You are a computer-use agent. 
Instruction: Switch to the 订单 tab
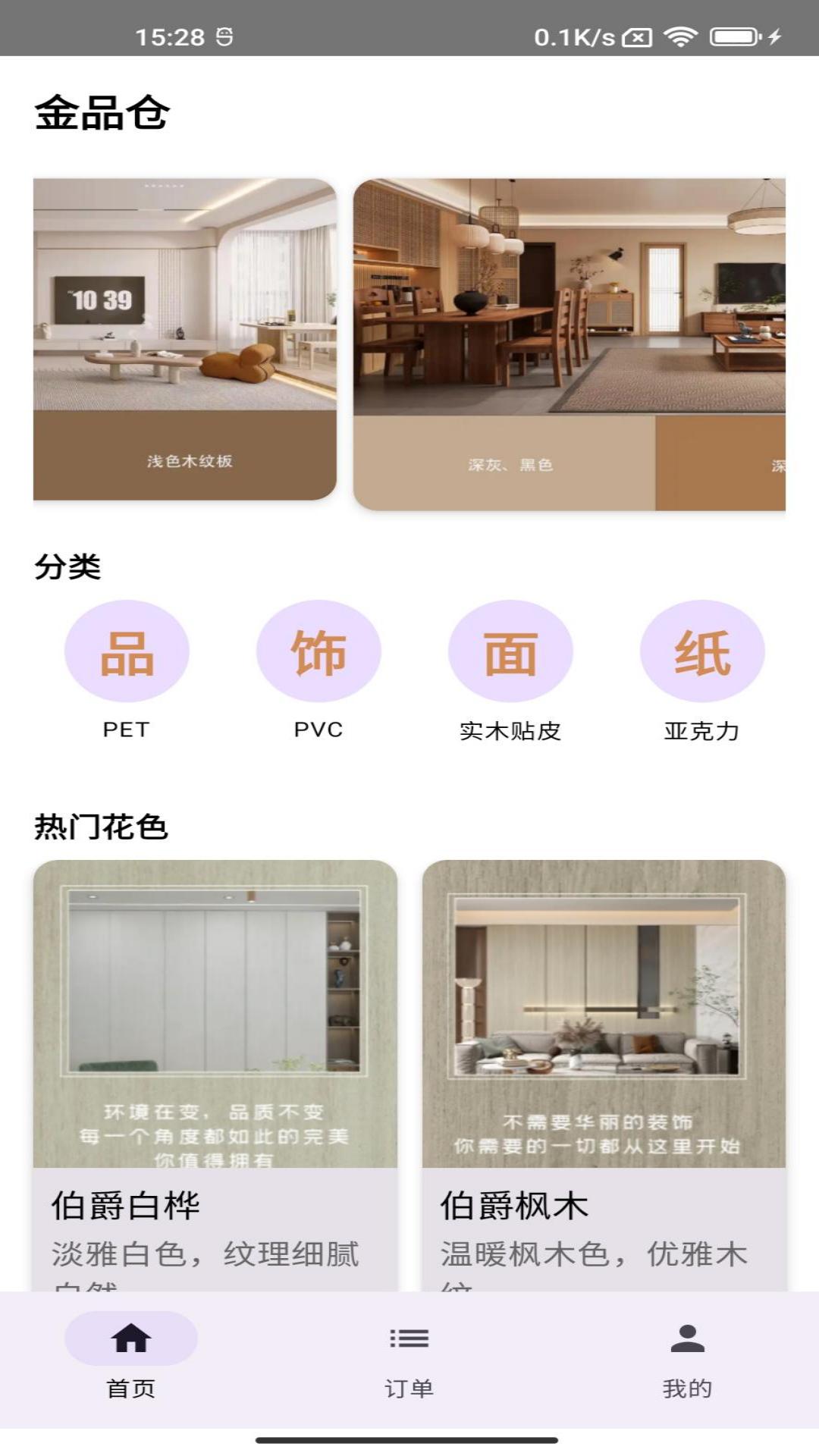(409, 1357)
